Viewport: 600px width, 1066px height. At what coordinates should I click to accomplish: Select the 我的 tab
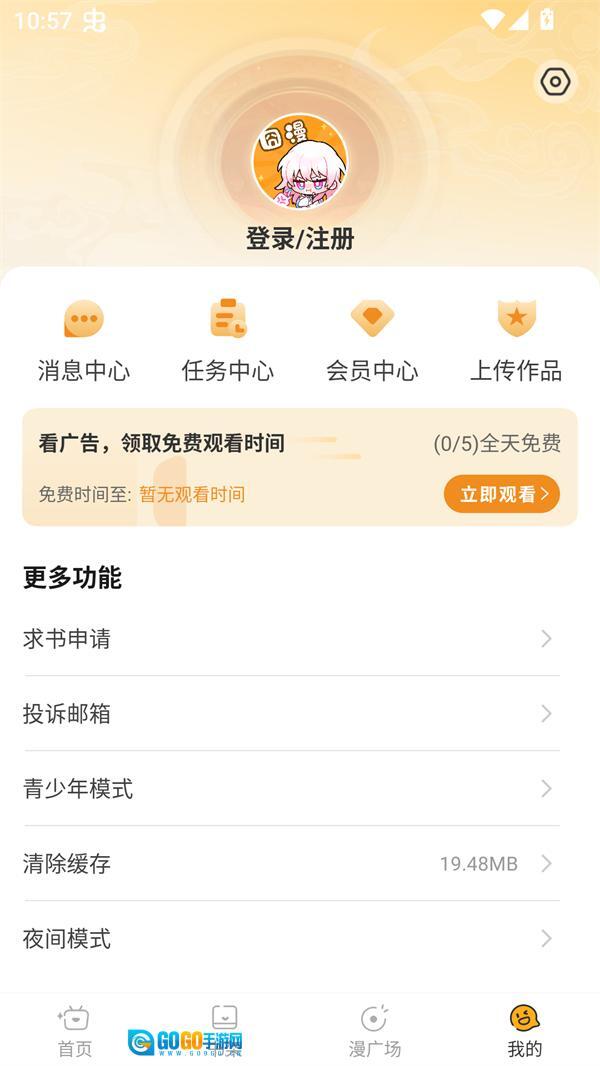tap(524, 1031)
